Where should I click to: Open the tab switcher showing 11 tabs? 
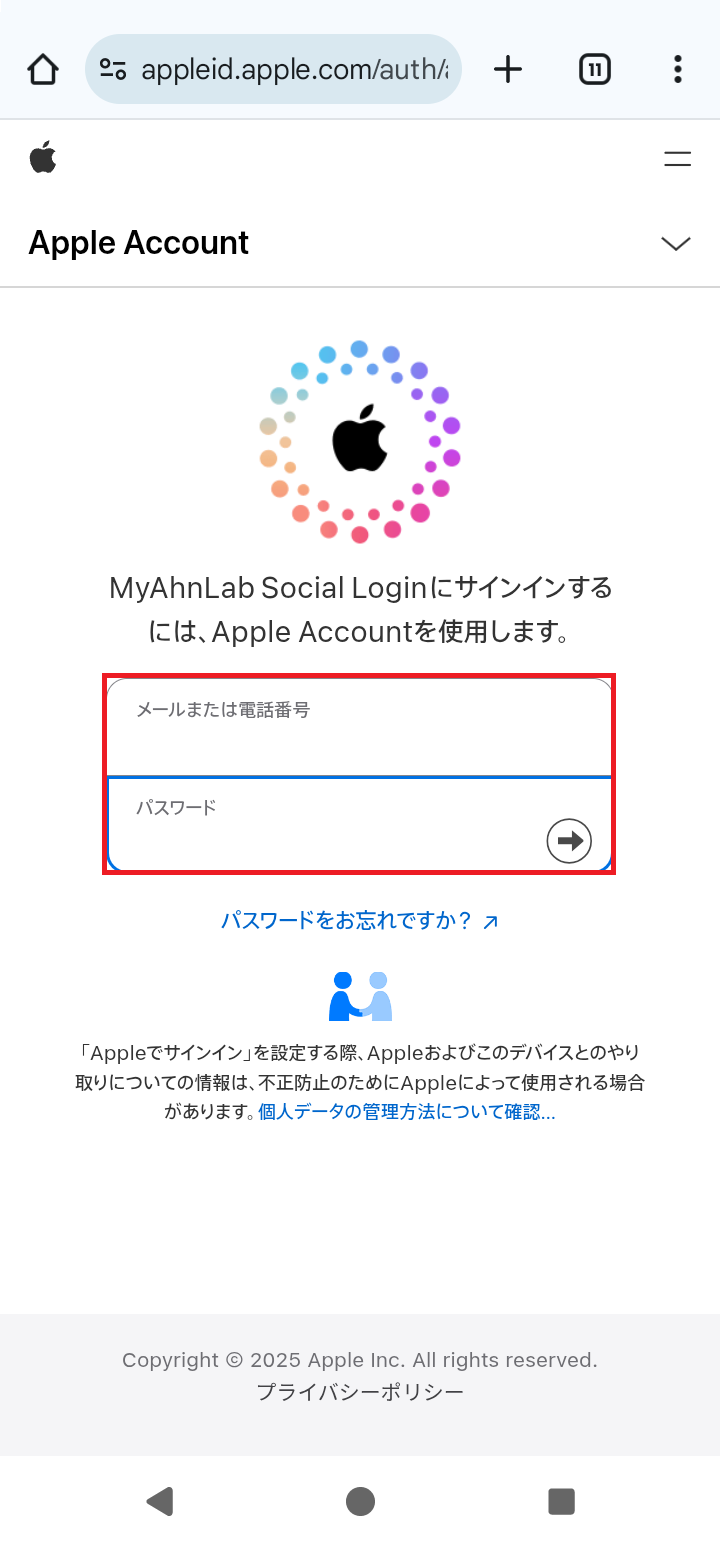click(x=594, y=69)
